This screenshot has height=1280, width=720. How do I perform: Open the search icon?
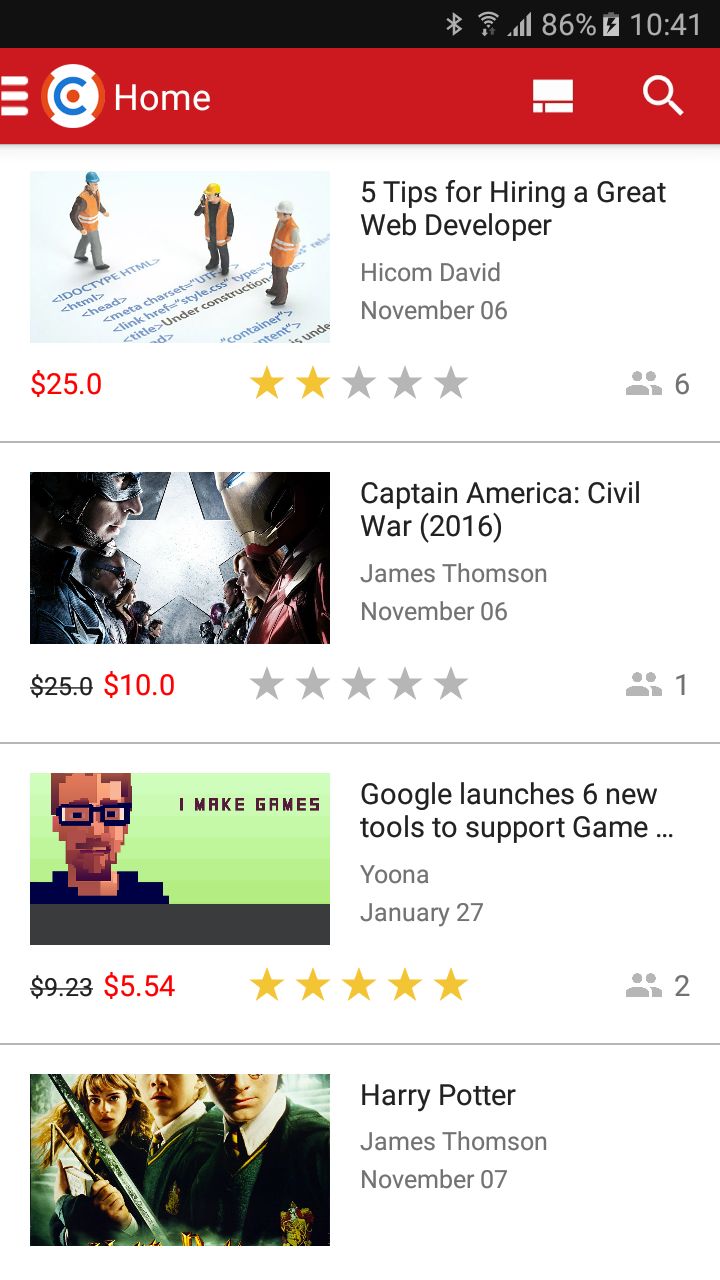pyautogui.click(x=662, y=96)
